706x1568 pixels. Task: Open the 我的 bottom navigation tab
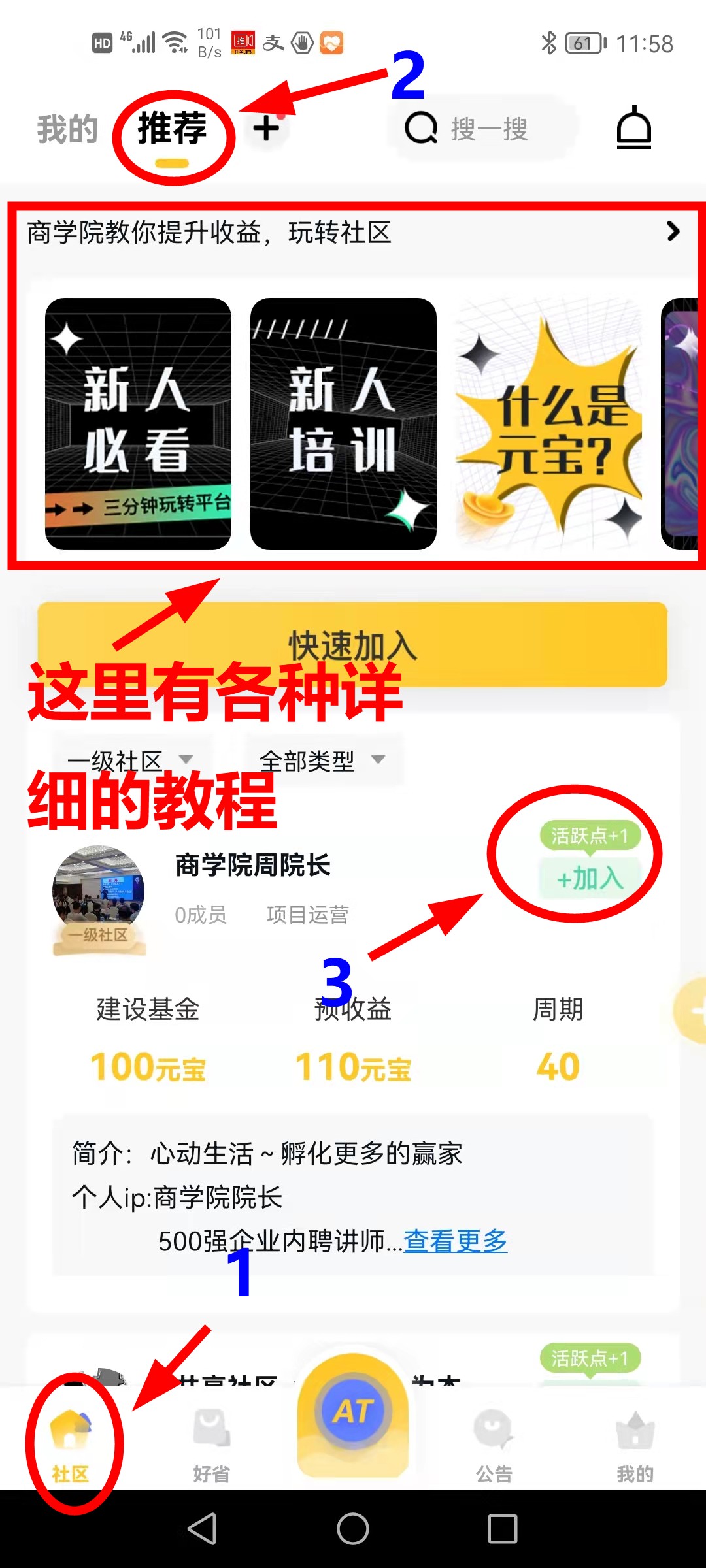tap(635, 1444)
